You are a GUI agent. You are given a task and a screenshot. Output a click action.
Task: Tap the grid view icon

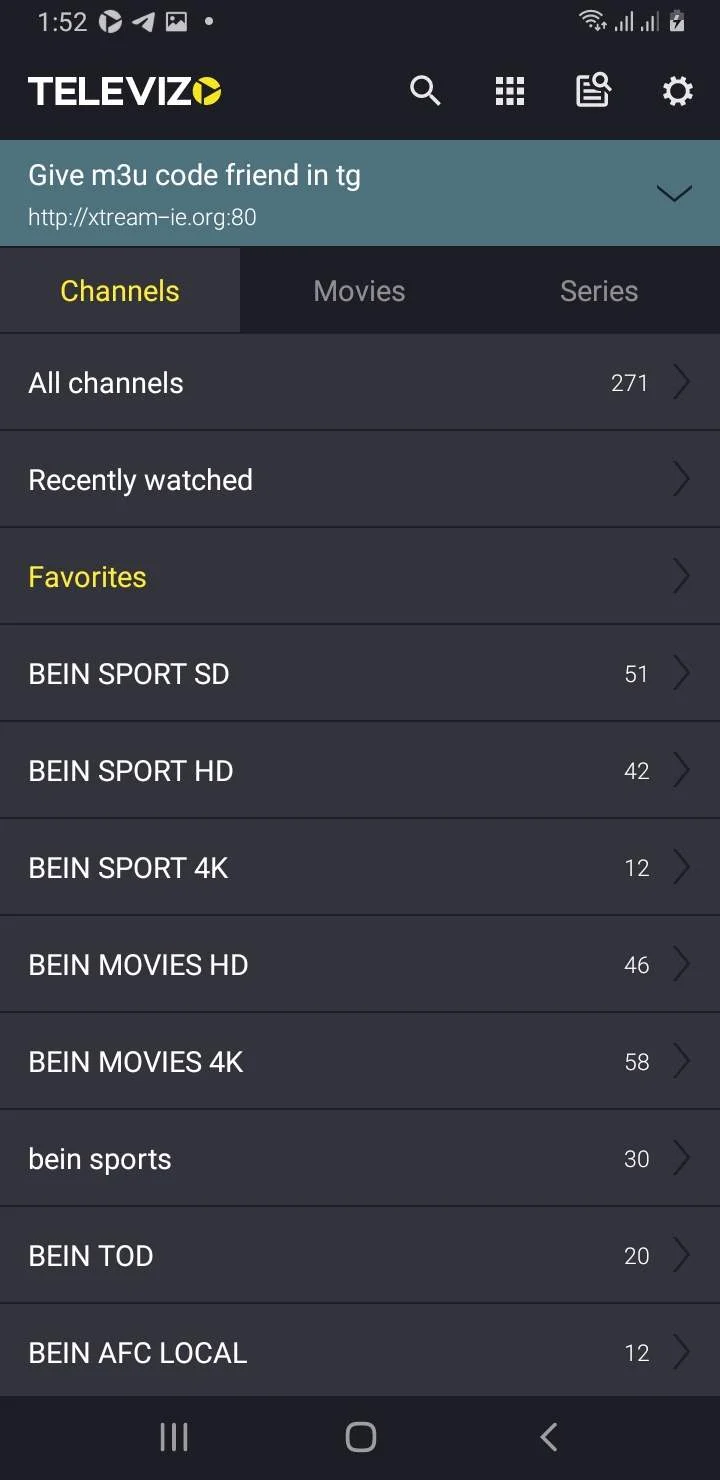pyautogui.click(x=510, y=91)
